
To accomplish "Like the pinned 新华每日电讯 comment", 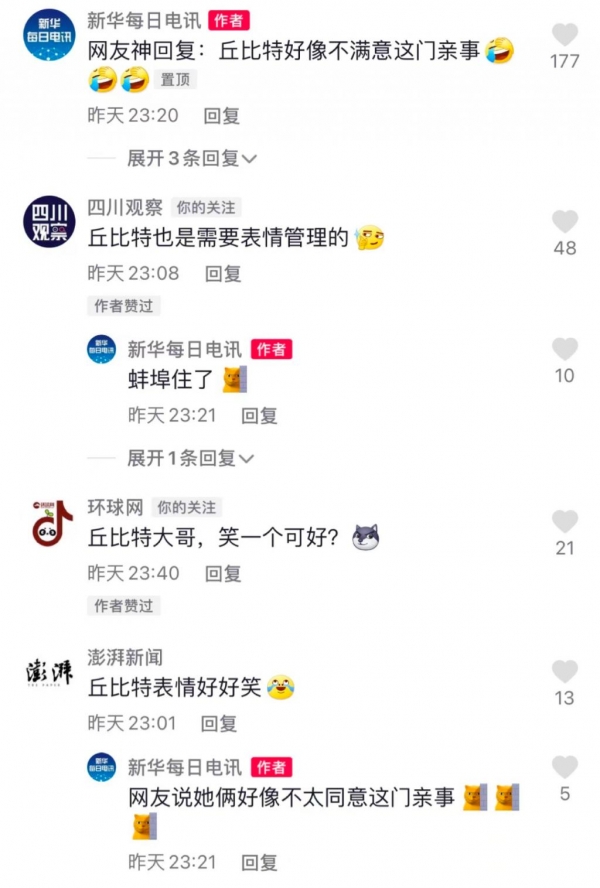I will pyautogui.click(x=565, y=35).
